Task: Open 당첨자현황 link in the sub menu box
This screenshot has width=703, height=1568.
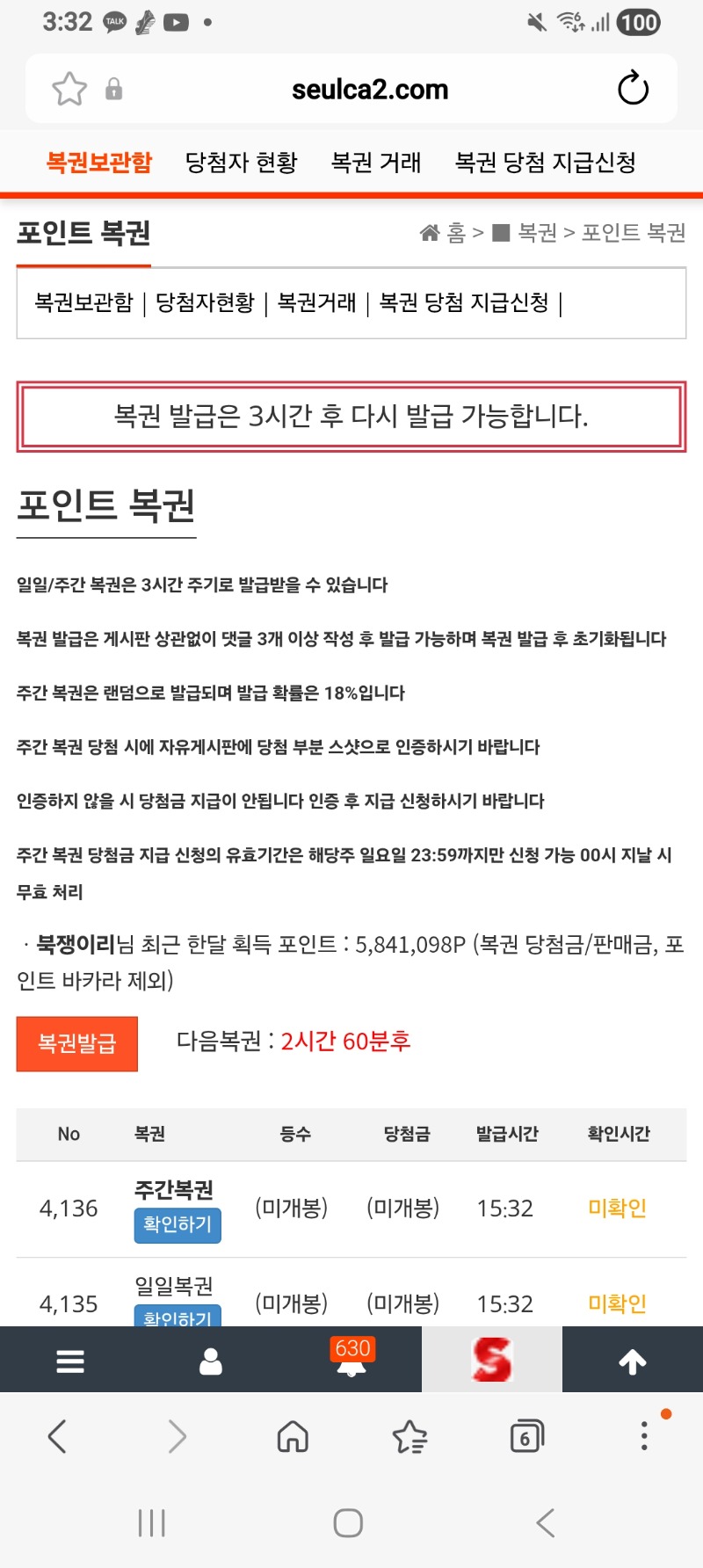Action: (205, 302)
